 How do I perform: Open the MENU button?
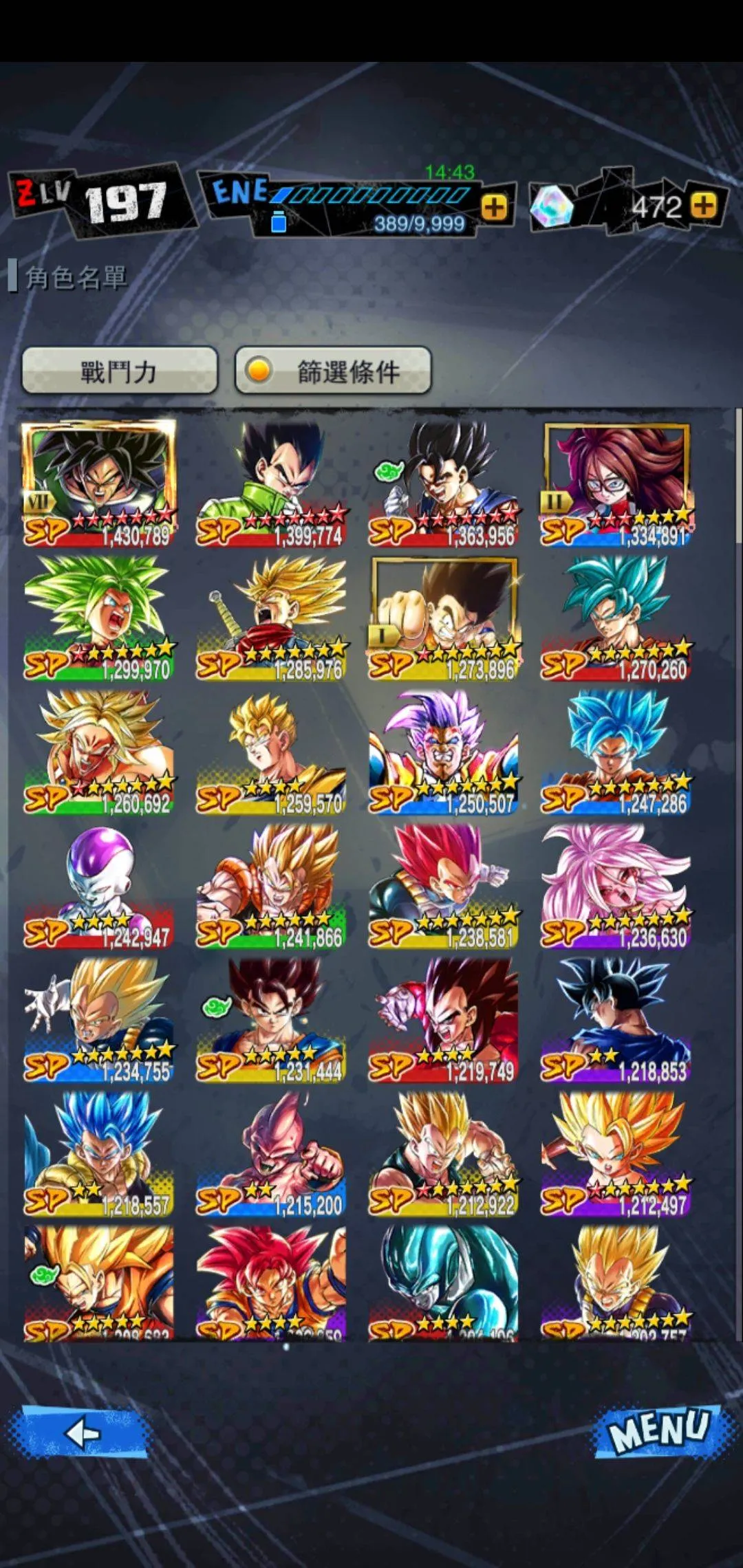(658, 1430)
